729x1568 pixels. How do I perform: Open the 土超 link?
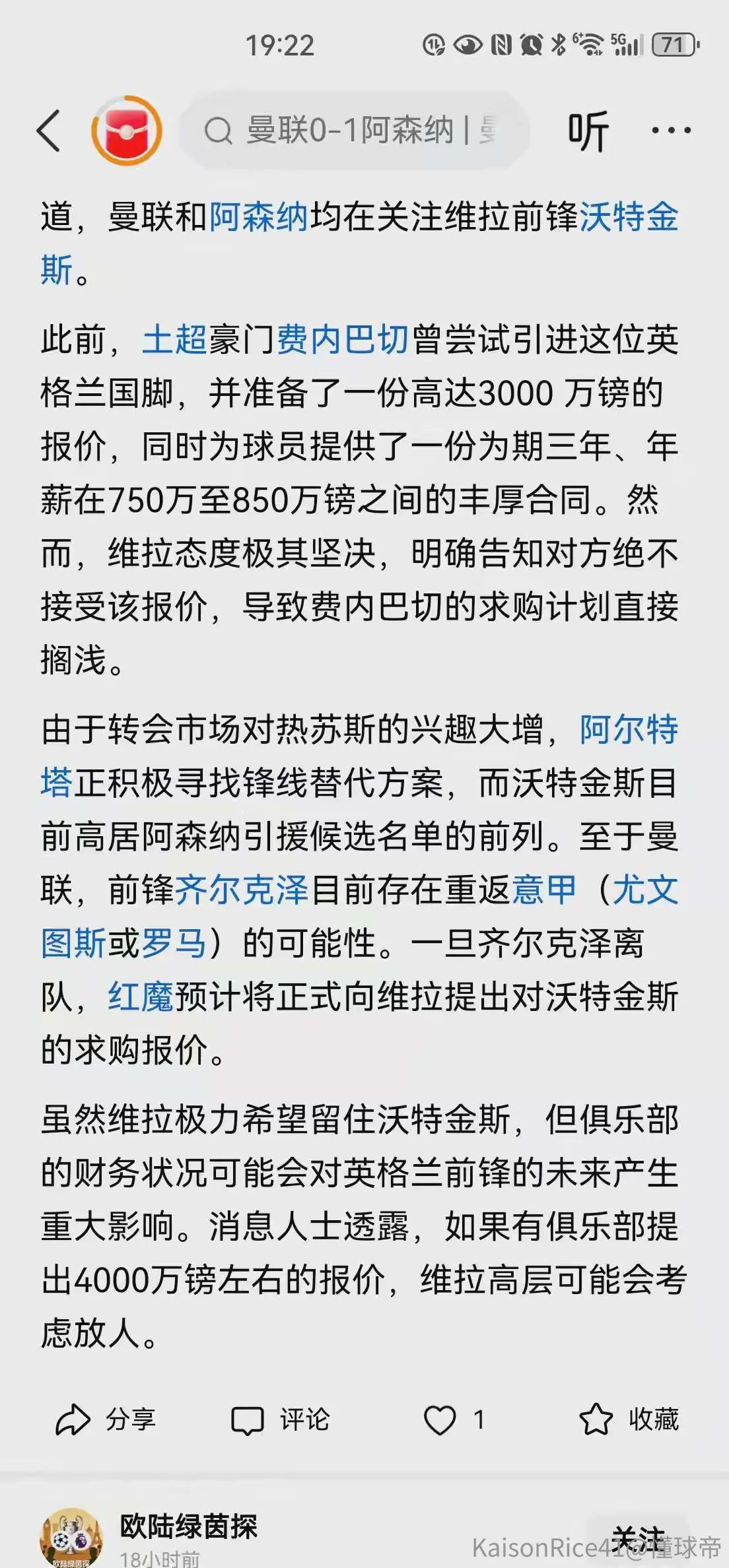pos(175,340)
